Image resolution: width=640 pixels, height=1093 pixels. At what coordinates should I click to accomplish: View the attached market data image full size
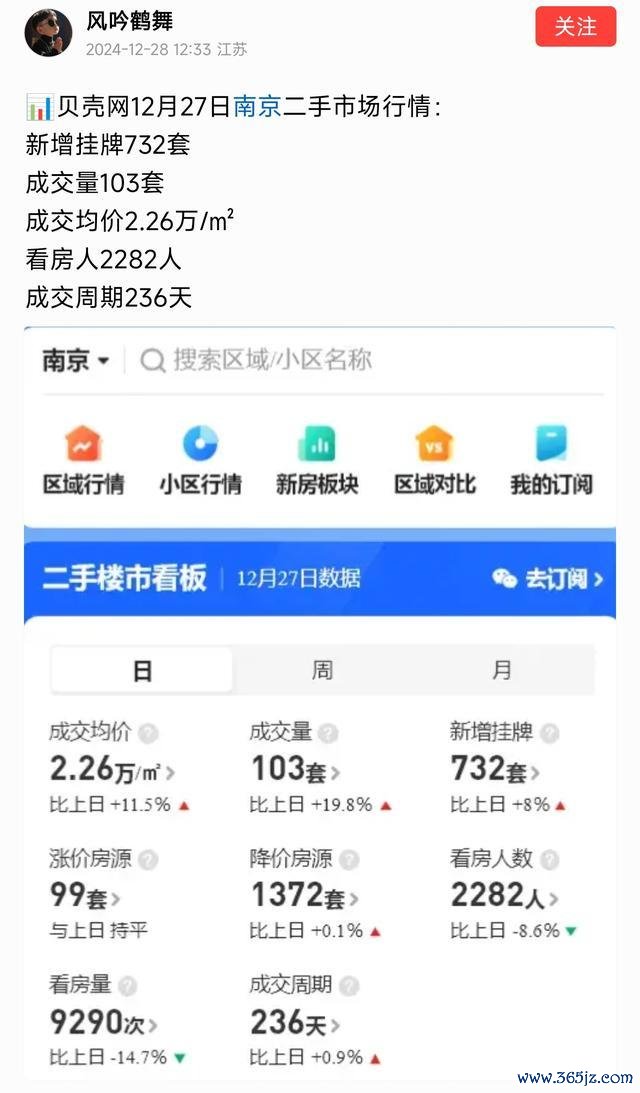click(x=320, y=705)
